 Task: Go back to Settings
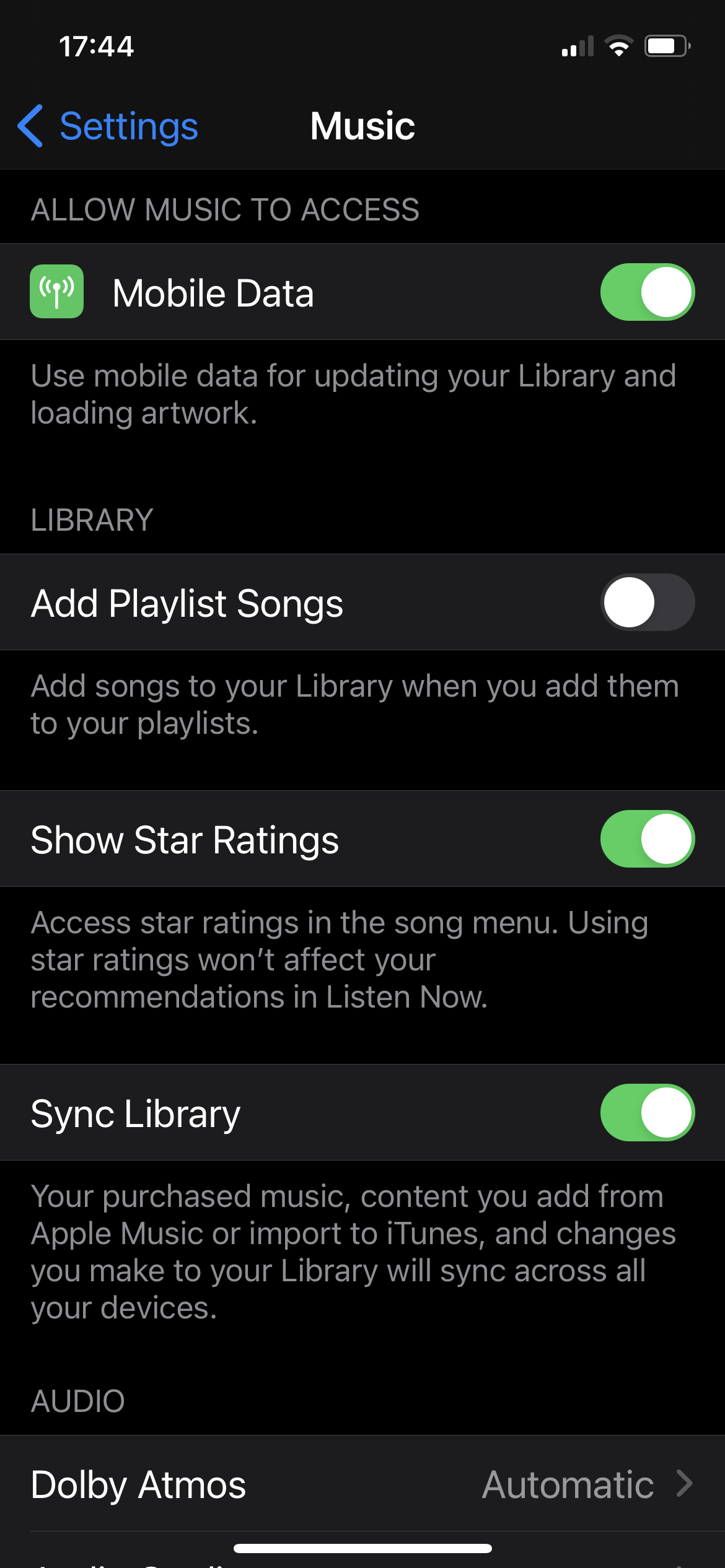tap(108, 126)
